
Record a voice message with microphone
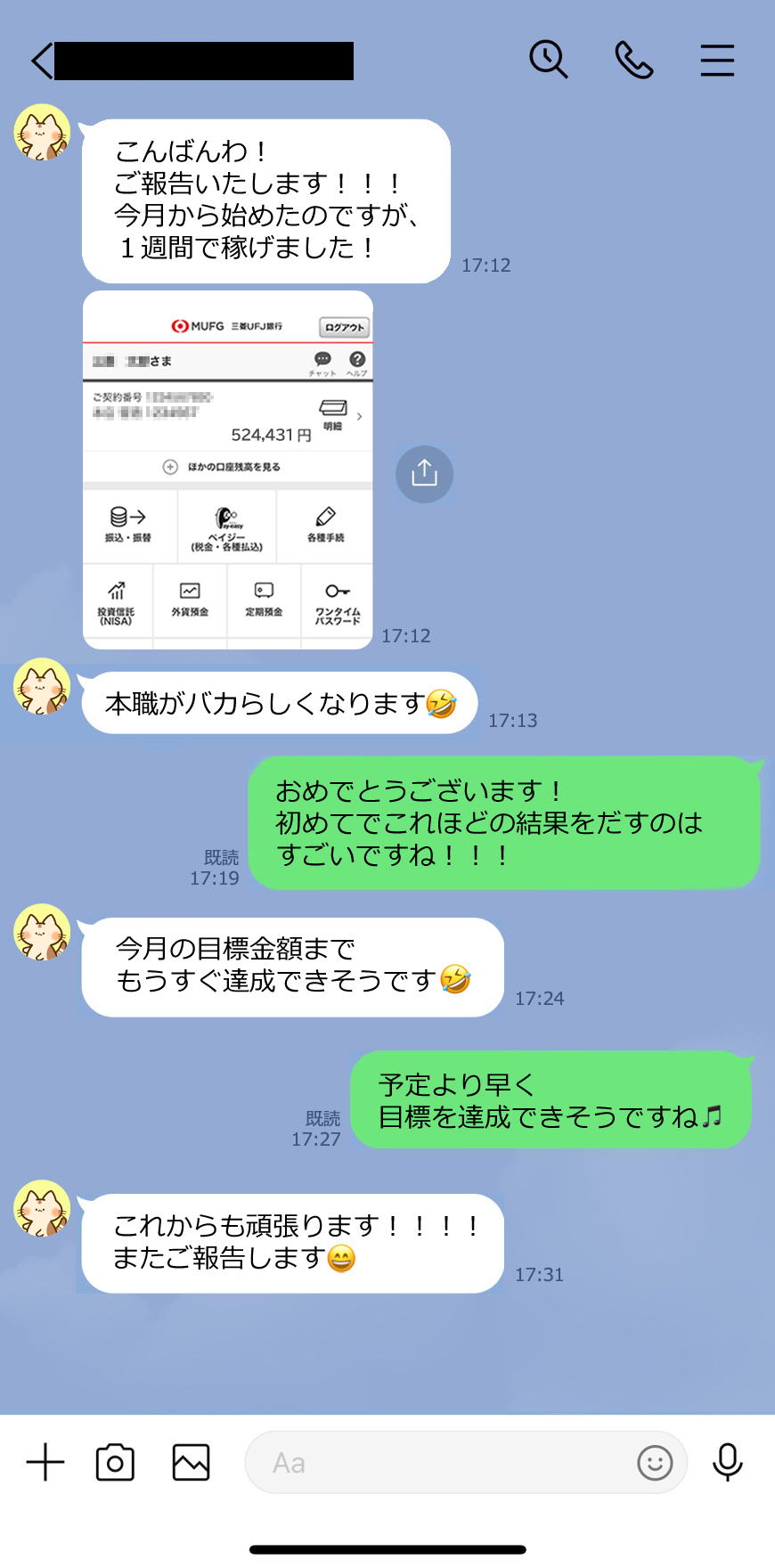point(727,1462)
